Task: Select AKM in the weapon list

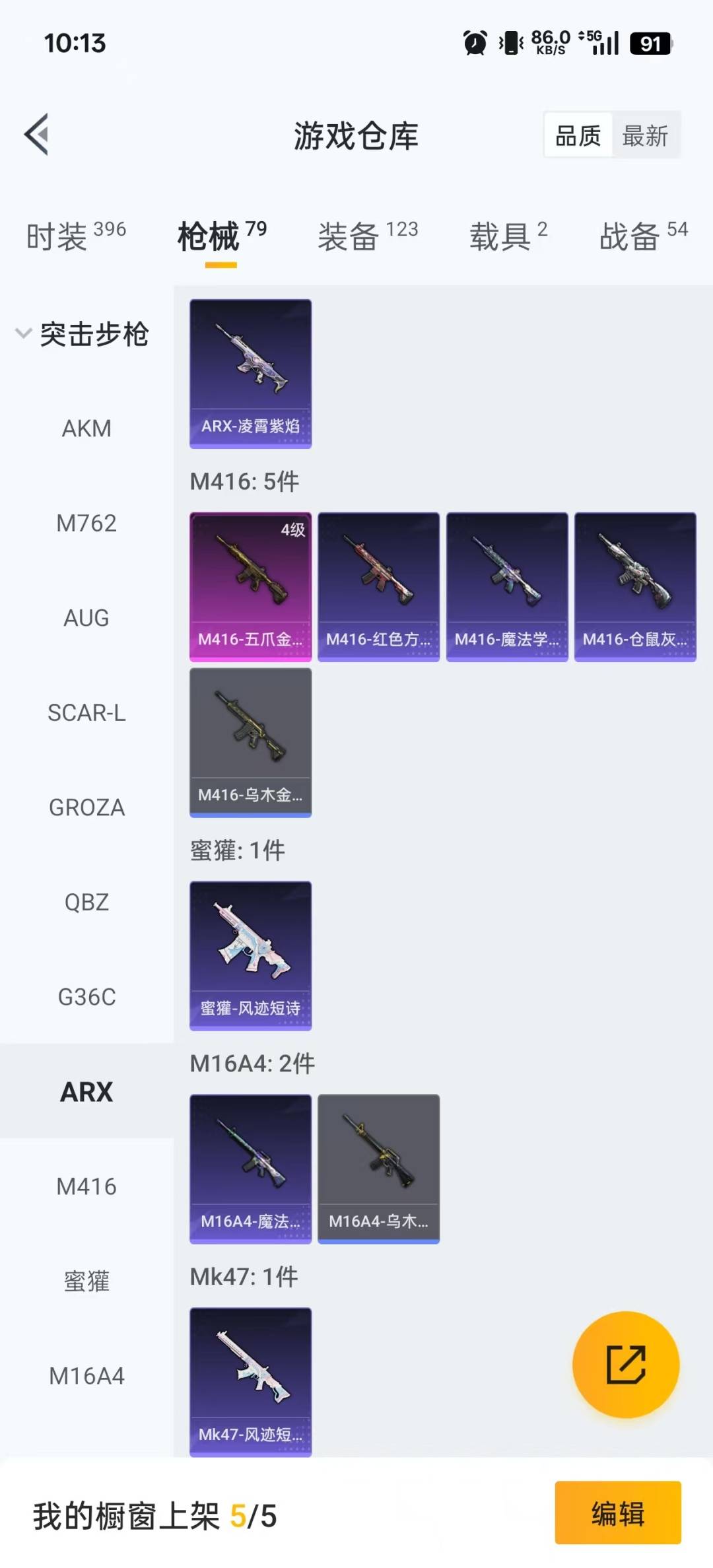Action: 86,428
